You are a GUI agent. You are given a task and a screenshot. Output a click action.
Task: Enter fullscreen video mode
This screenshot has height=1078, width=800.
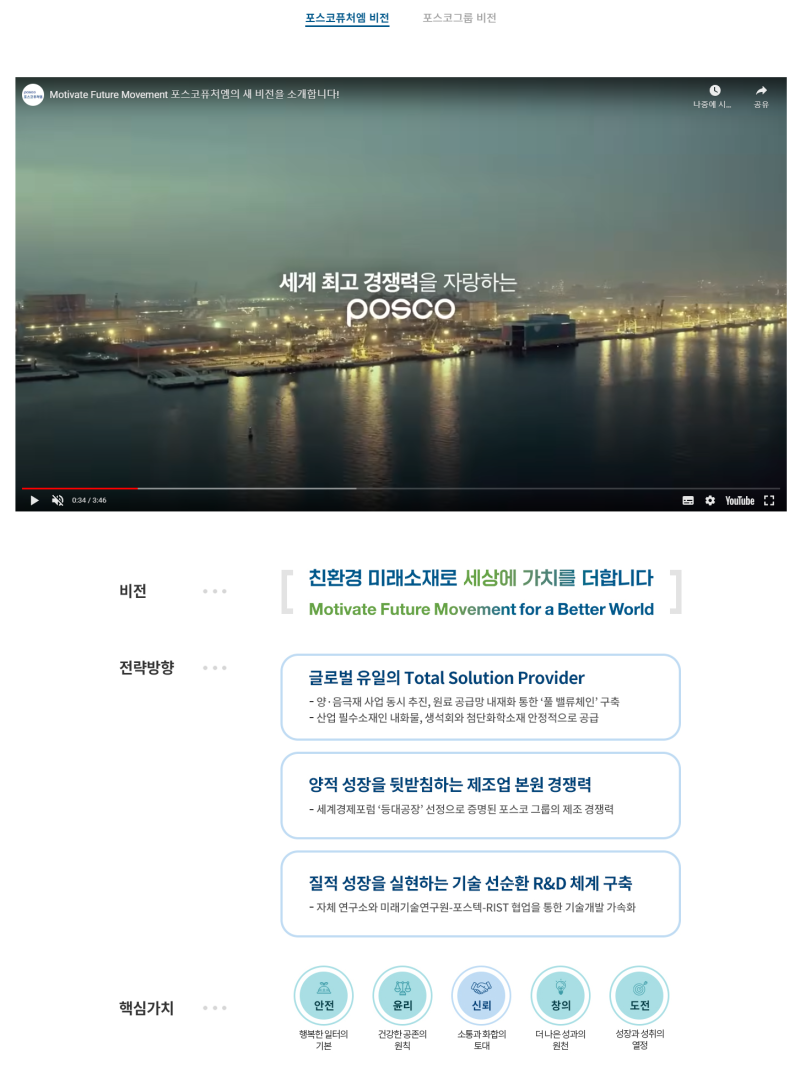[769, 500]
